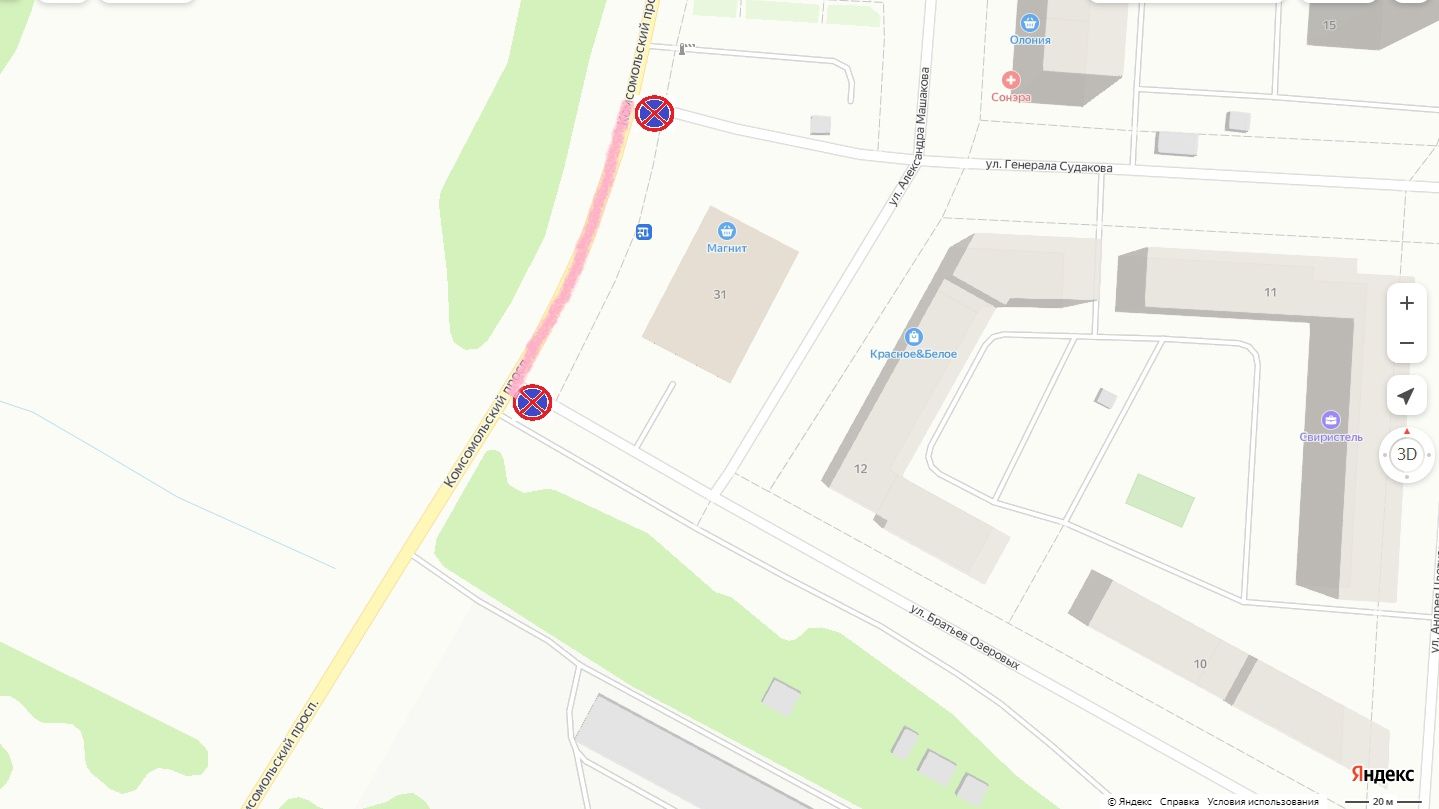
Task: Open the Справка help link
Action: pos(1179,802)
